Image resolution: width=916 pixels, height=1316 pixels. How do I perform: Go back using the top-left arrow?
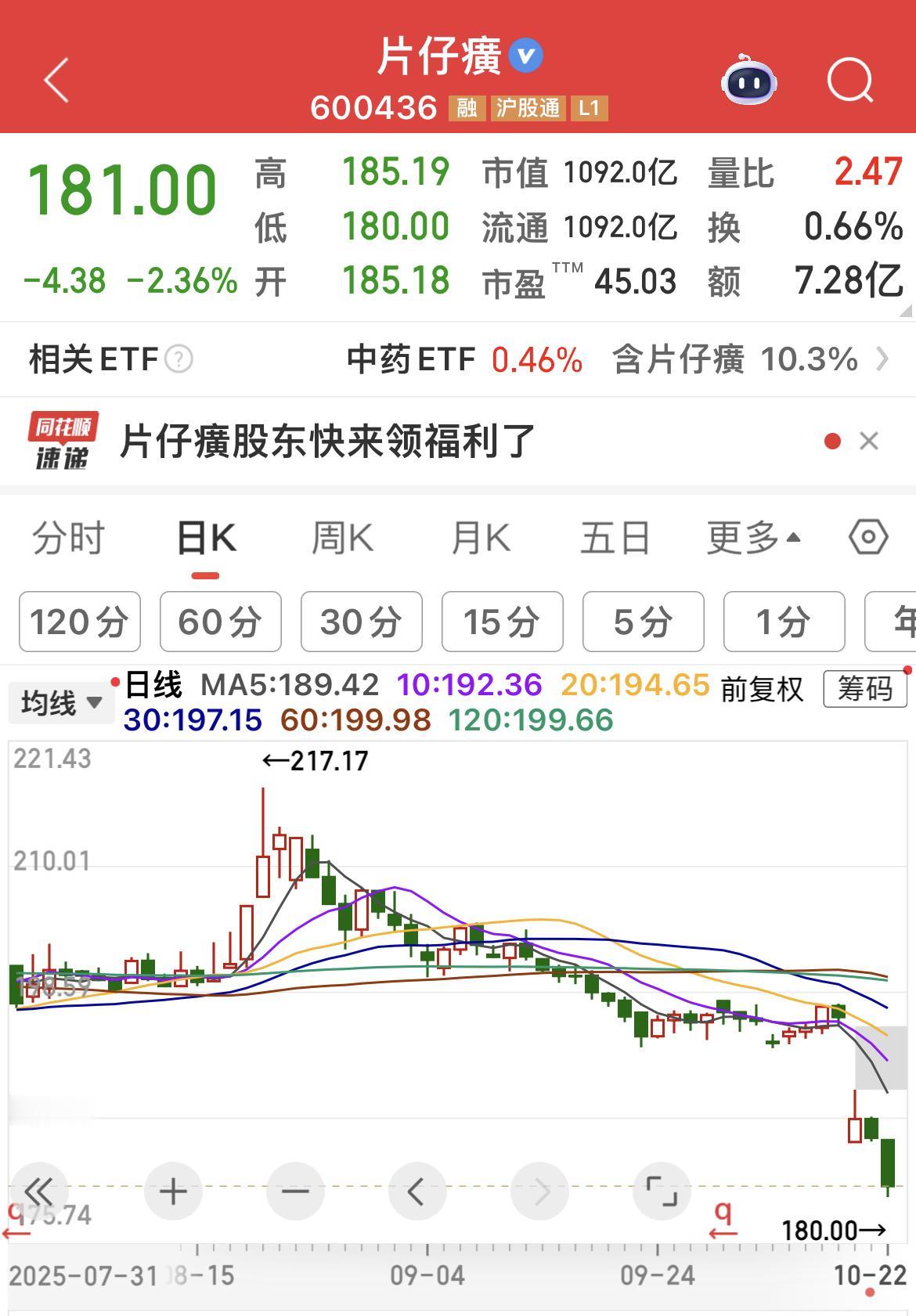(x=56, y=80)
